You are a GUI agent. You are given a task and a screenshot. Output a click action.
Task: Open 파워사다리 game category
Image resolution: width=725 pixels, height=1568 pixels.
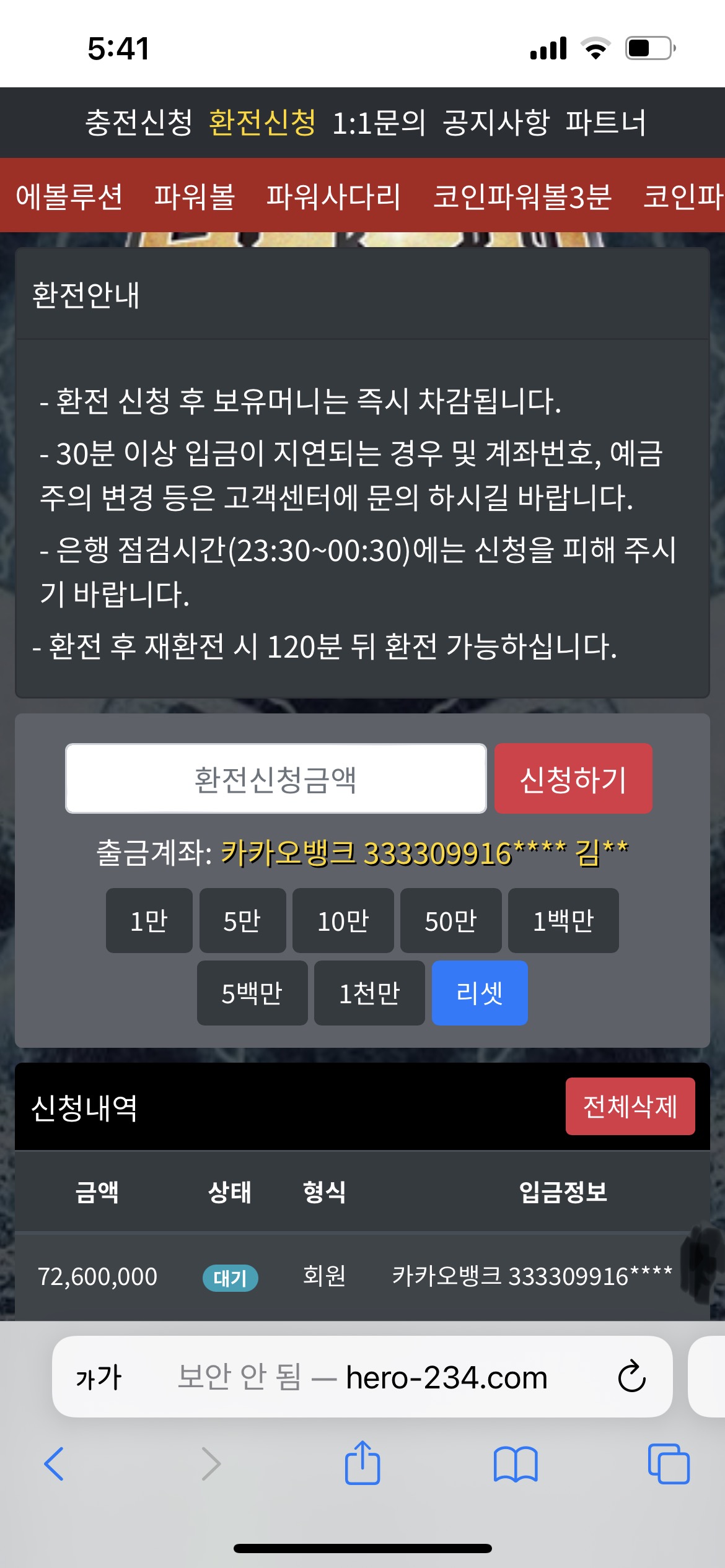coord(333,196)
